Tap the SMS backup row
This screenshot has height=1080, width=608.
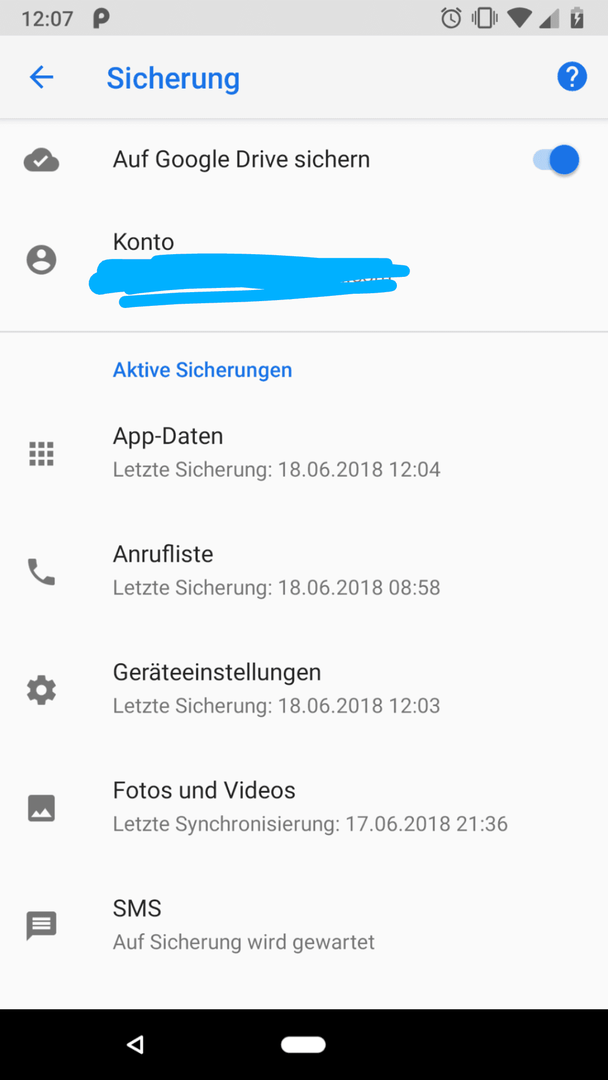click(304, 924)
